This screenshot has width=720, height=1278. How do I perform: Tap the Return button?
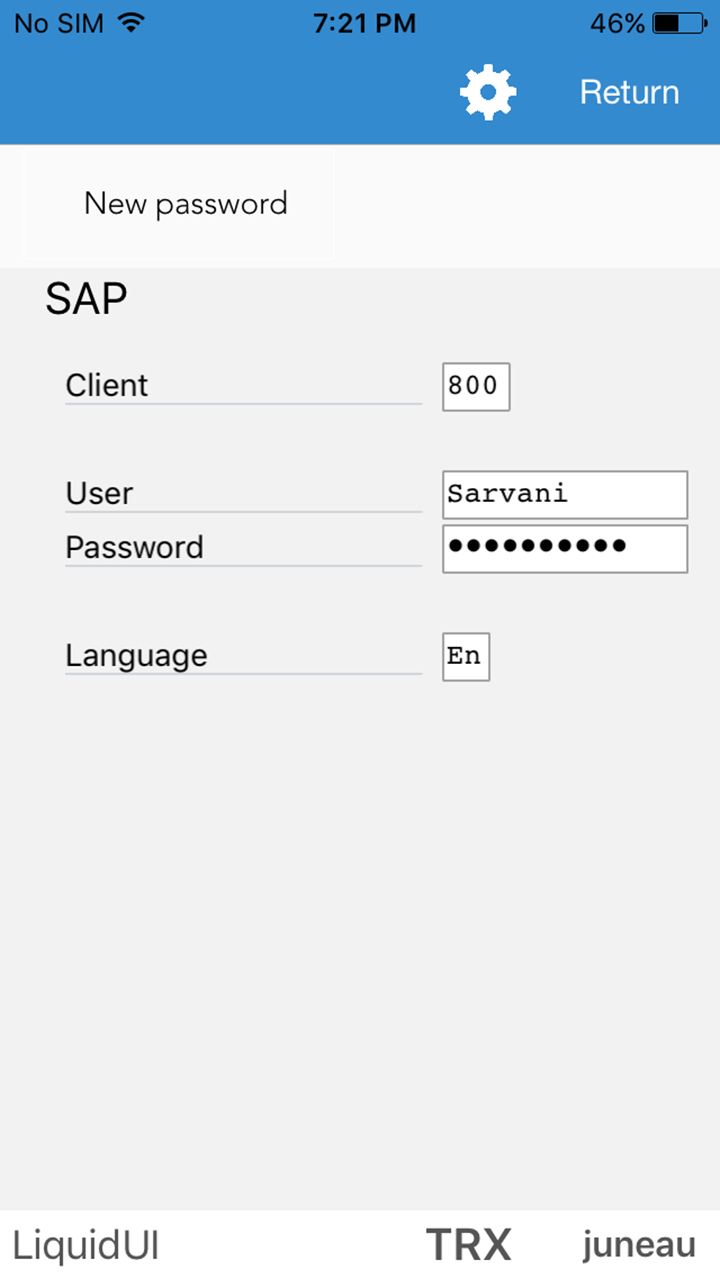tap(629, 92)
